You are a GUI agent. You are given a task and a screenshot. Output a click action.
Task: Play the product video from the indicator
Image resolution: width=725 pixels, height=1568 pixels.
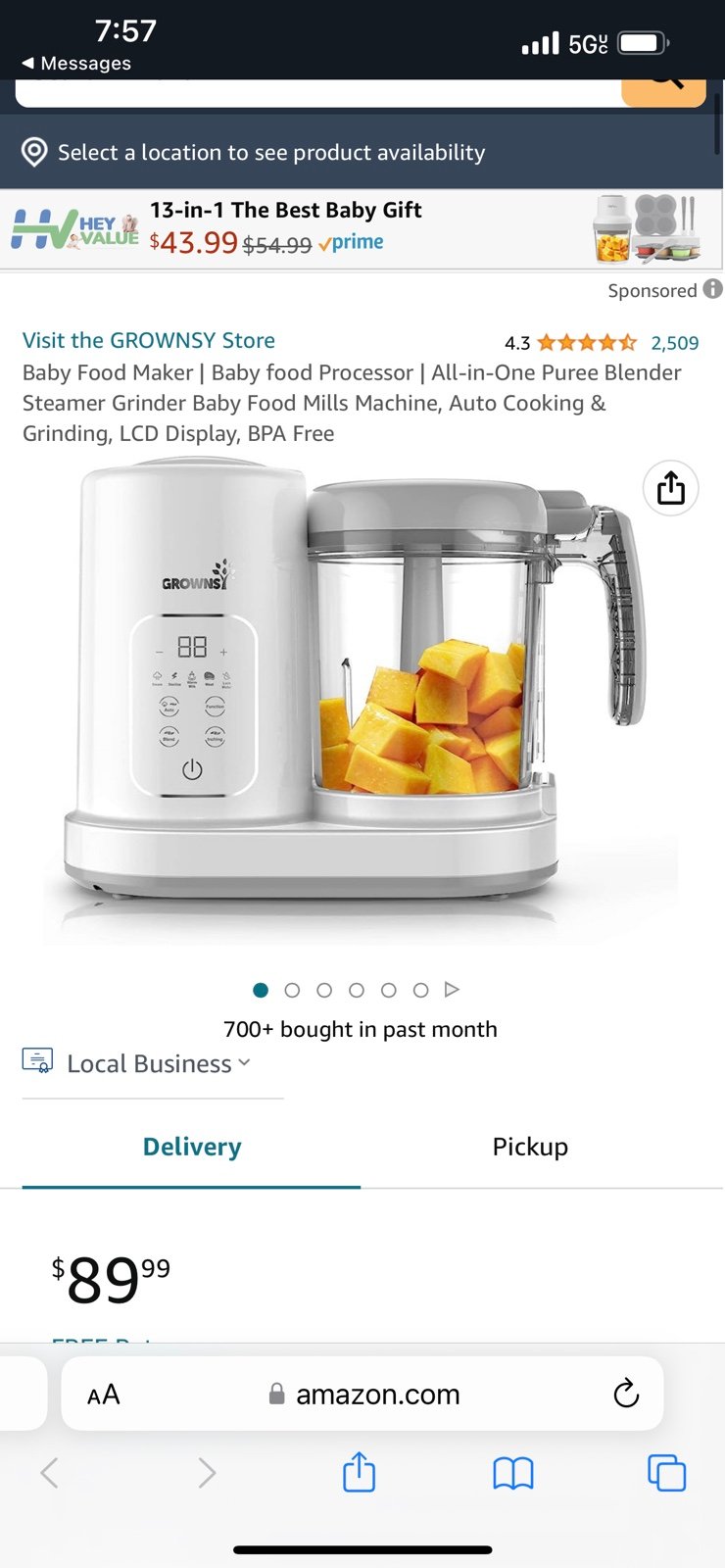coord(452,990)
